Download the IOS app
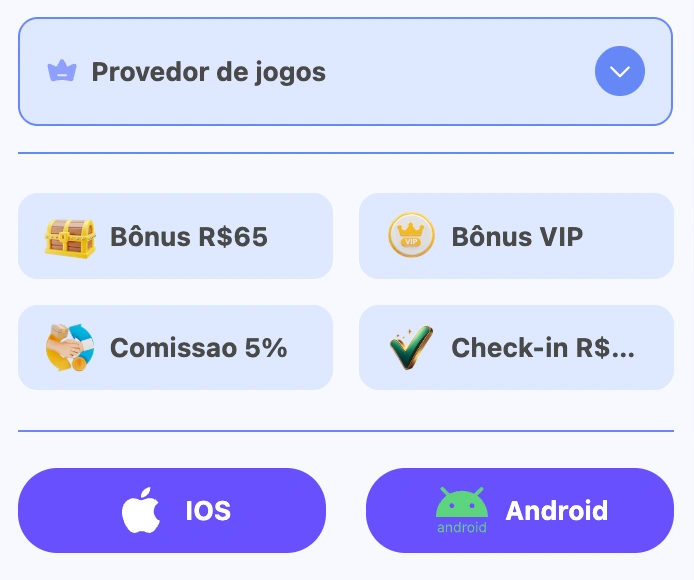The width and height of the screenshot is (694, 580). (172, 511)
